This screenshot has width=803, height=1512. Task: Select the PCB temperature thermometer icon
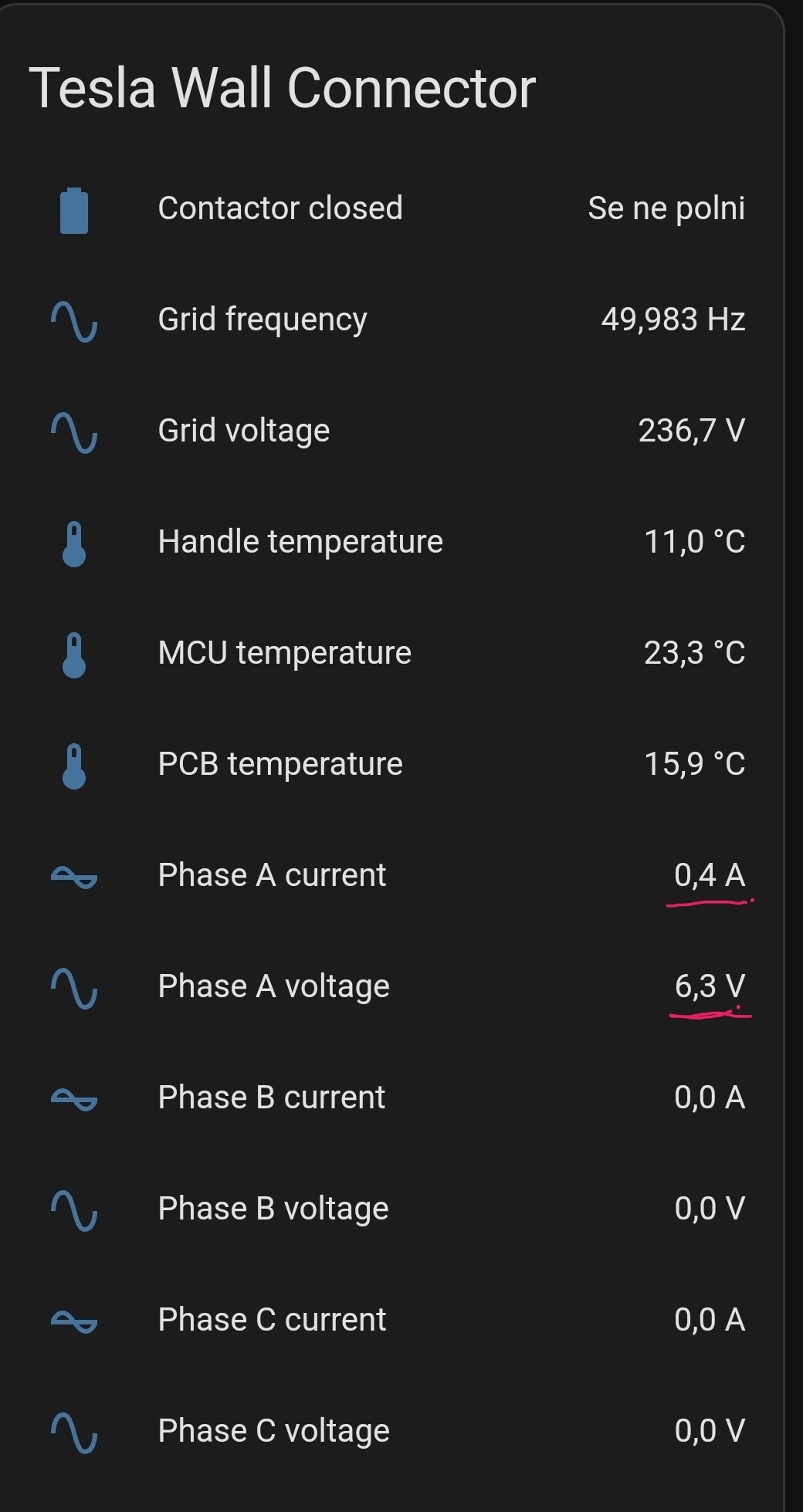point(73,766)
